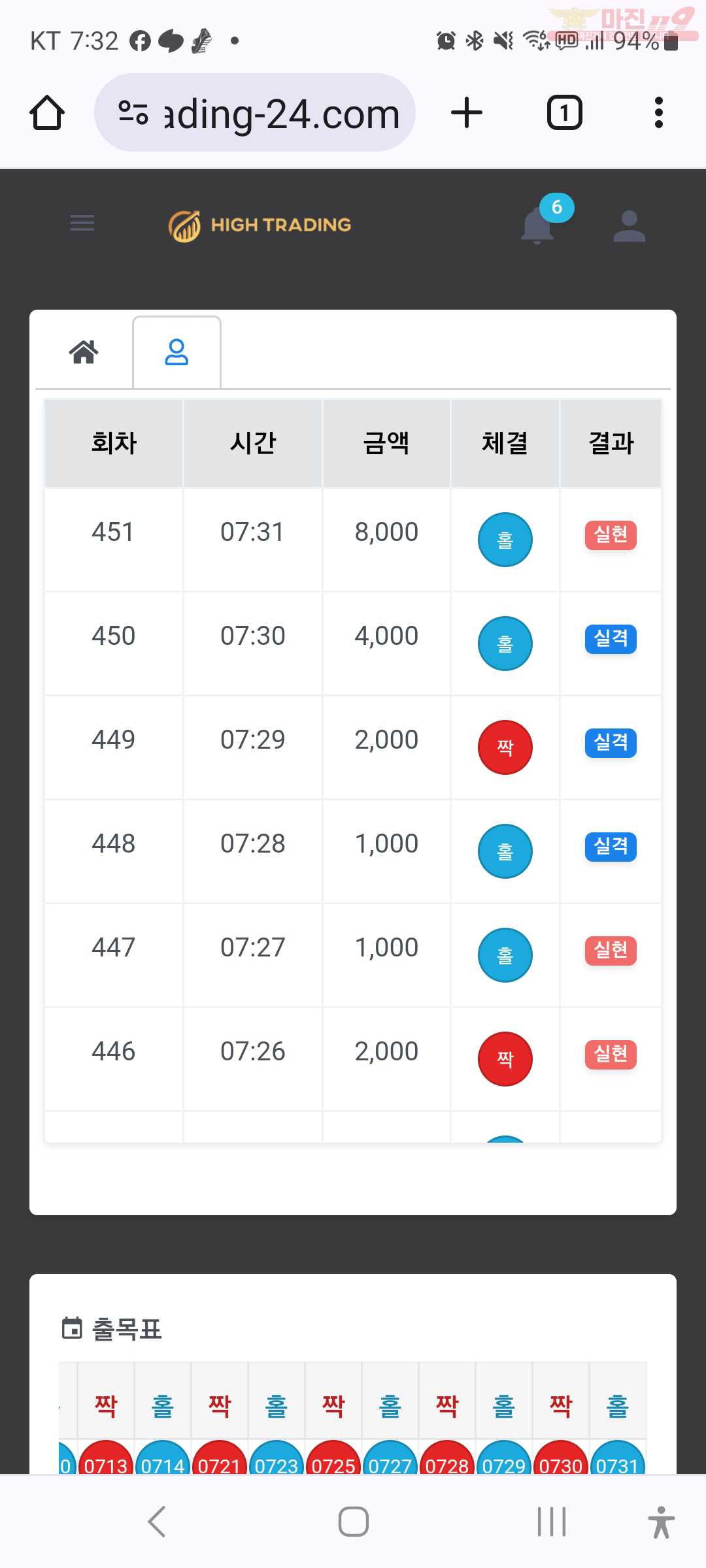Switch to the house icon tab
This screenshot has height=1568, width=706.
(84, 351)
